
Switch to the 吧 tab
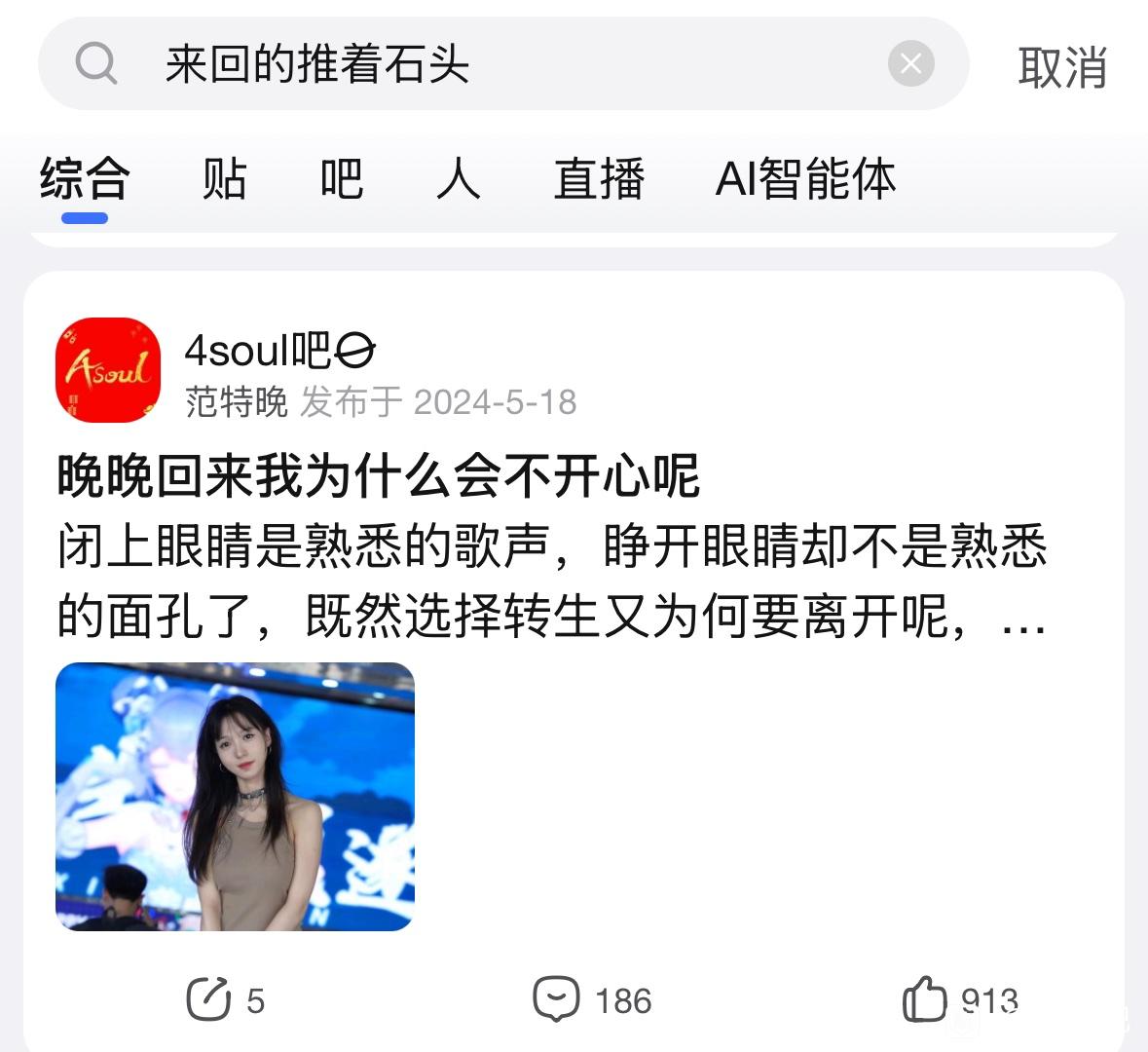click(341, 179)
